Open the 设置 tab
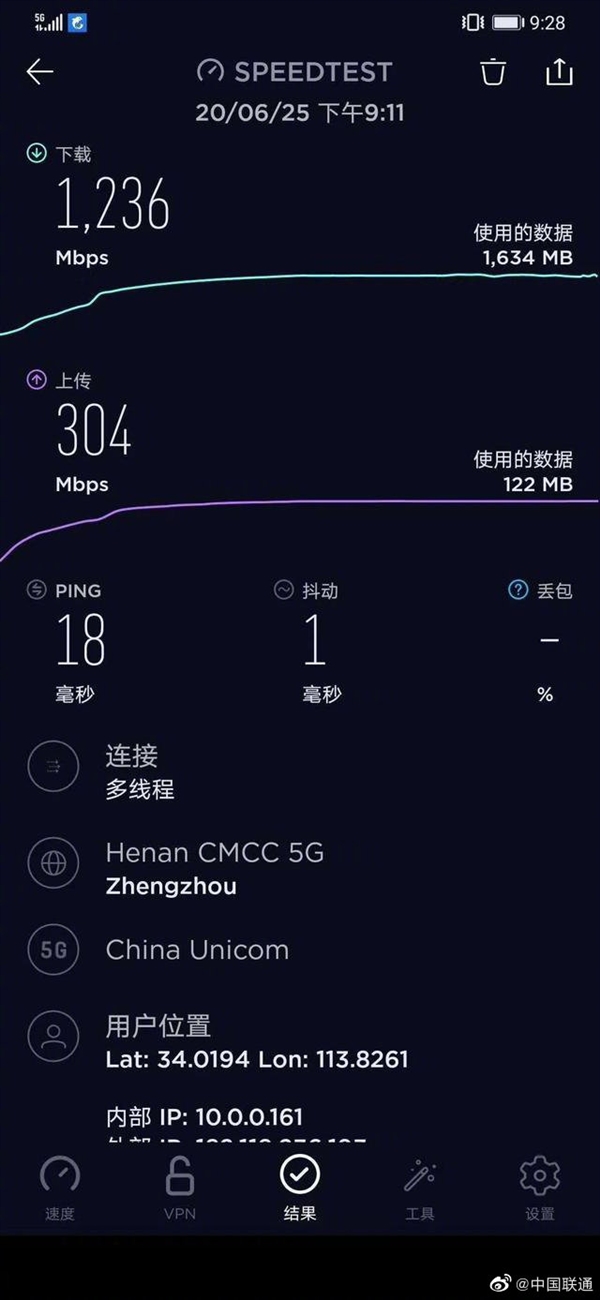 coord(540,1188)
